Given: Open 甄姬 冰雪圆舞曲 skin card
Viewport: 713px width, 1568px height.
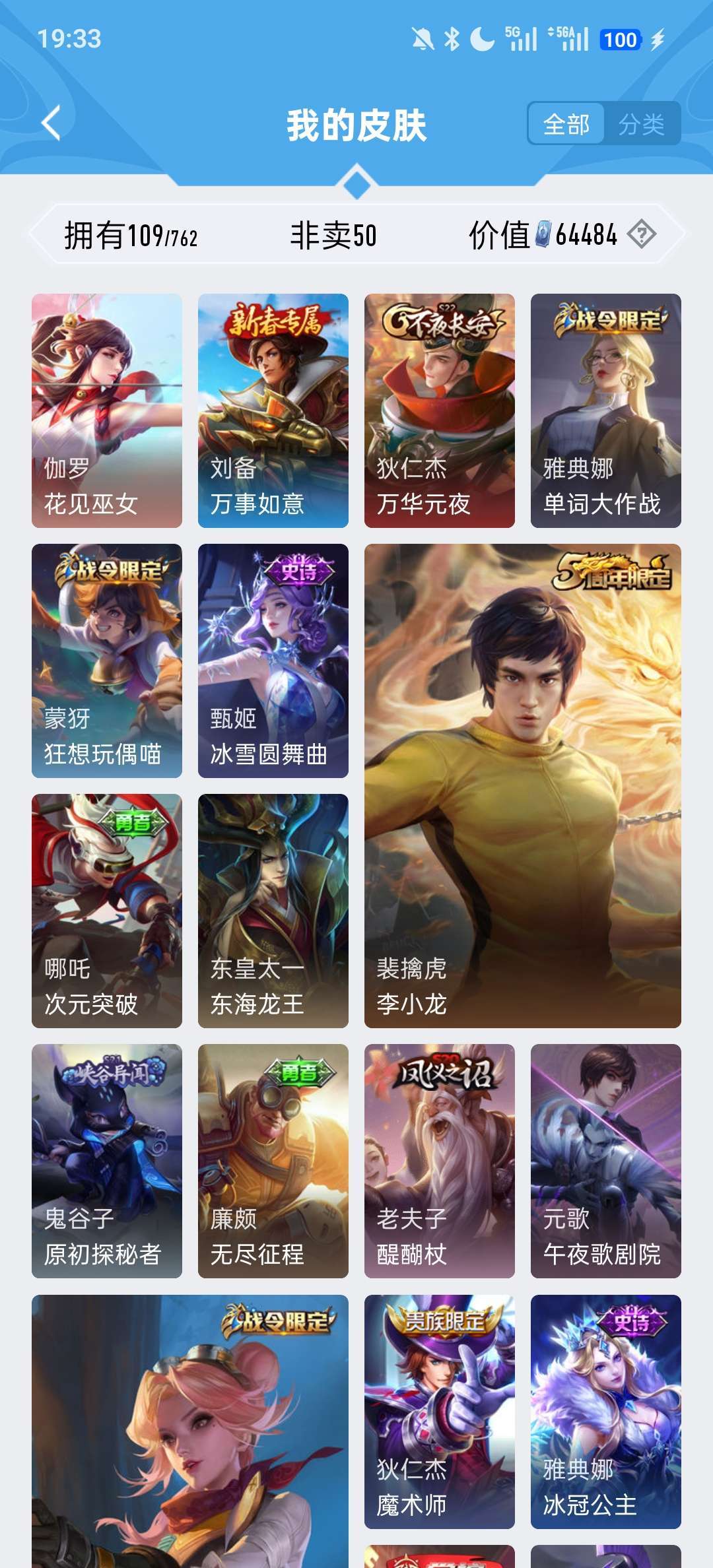Looking at the screenshot, I should pyautogui.click(x=273, y=661).
